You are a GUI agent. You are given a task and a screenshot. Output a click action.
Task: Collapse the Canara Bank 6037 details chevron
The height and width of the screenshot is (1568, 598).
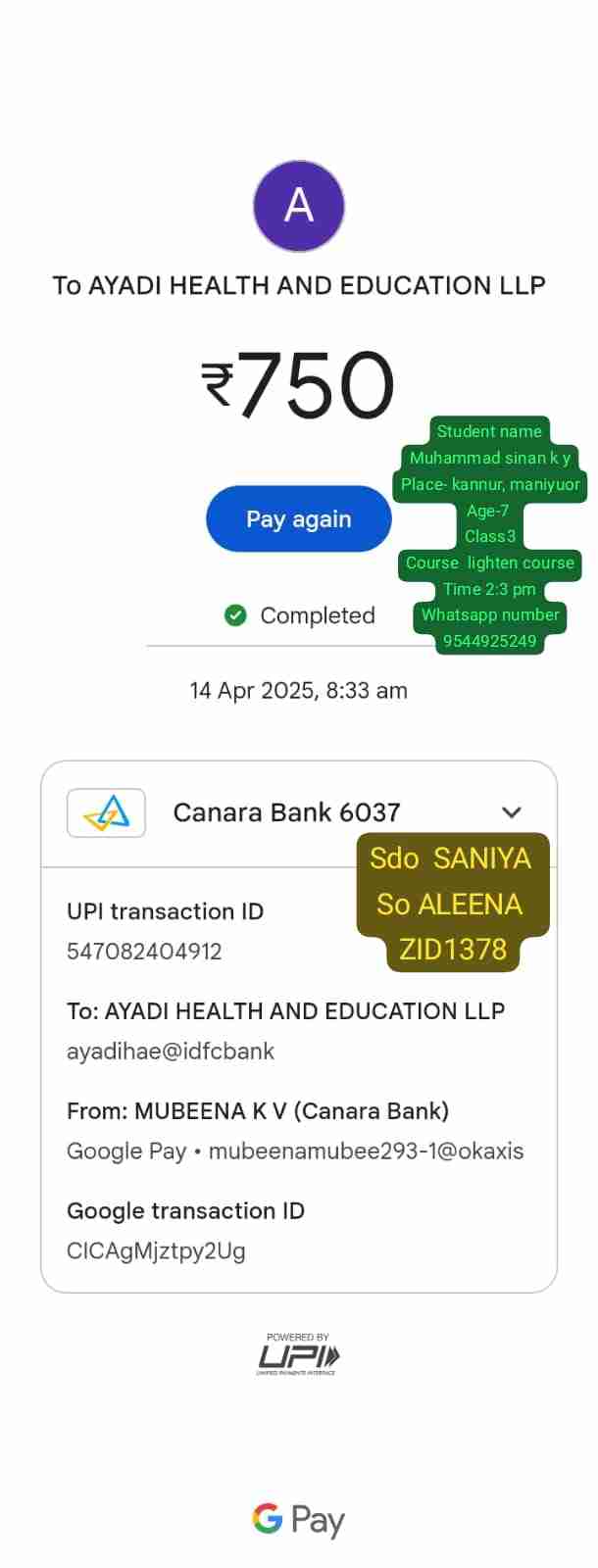tap(511, 811)
